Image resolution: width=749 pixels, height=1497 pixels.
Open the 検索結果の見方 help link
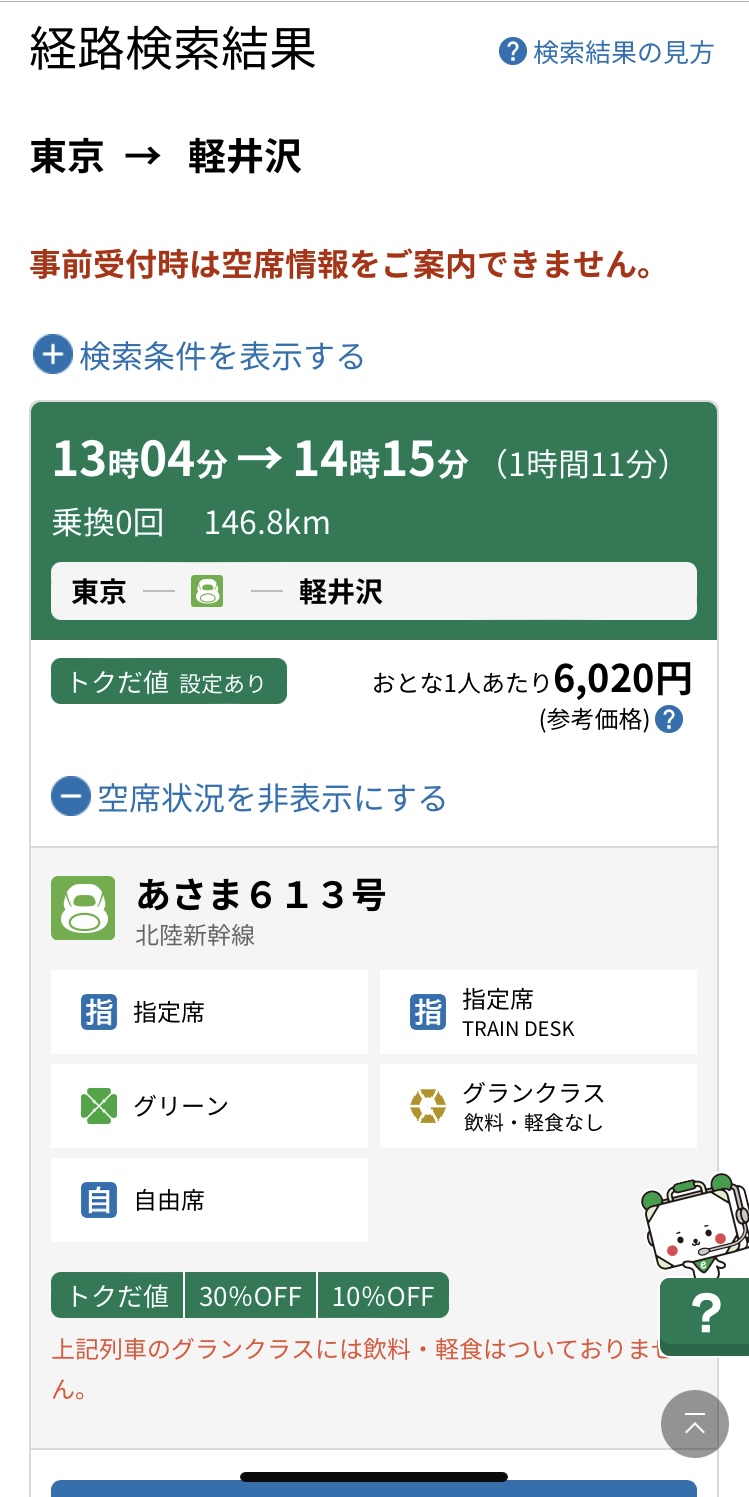pos(607,52)
